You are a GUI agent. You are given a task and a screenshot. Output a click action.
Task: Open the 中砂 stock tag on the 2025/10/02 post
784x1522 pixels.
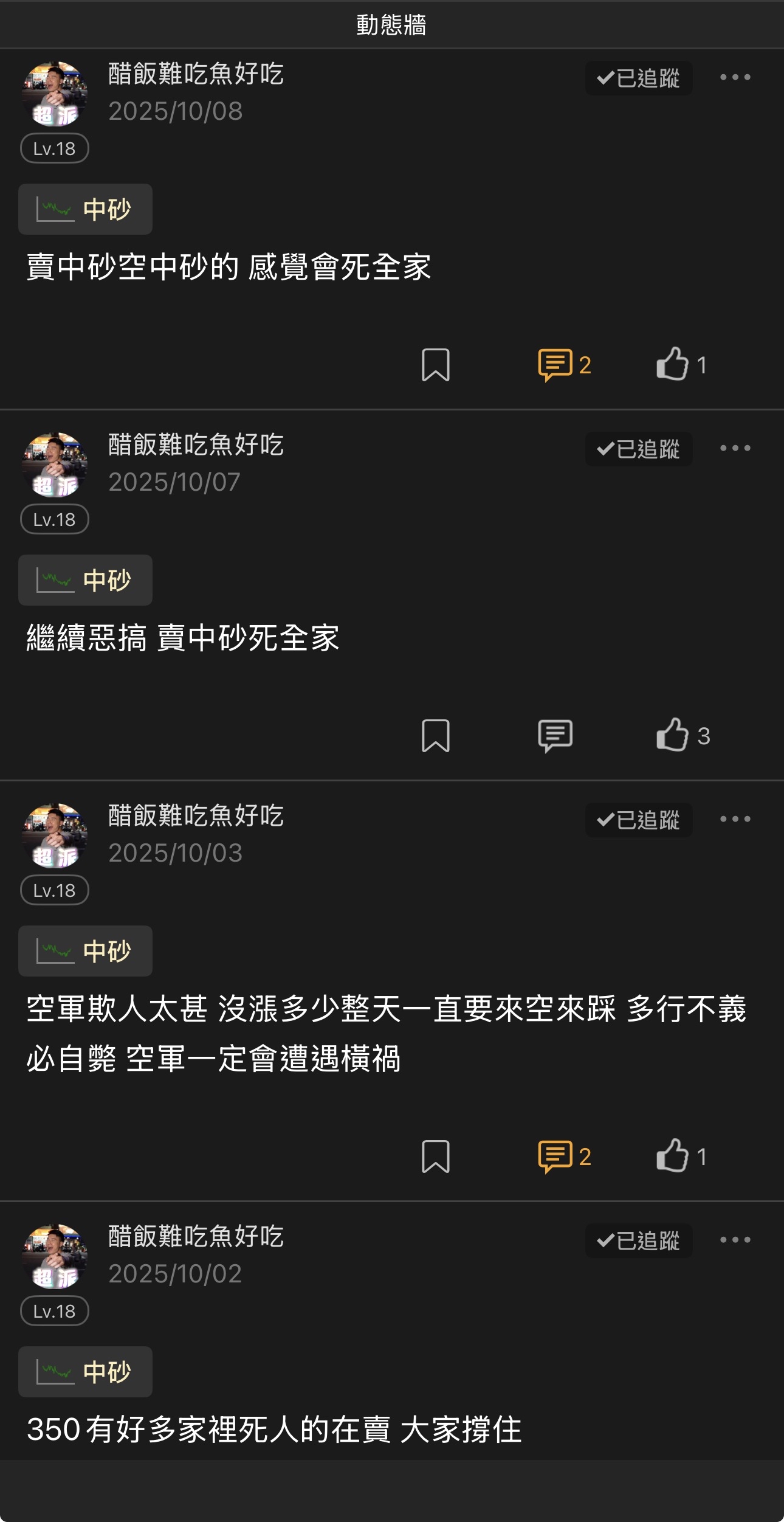pyautogui.click(x=85, y=1372)
